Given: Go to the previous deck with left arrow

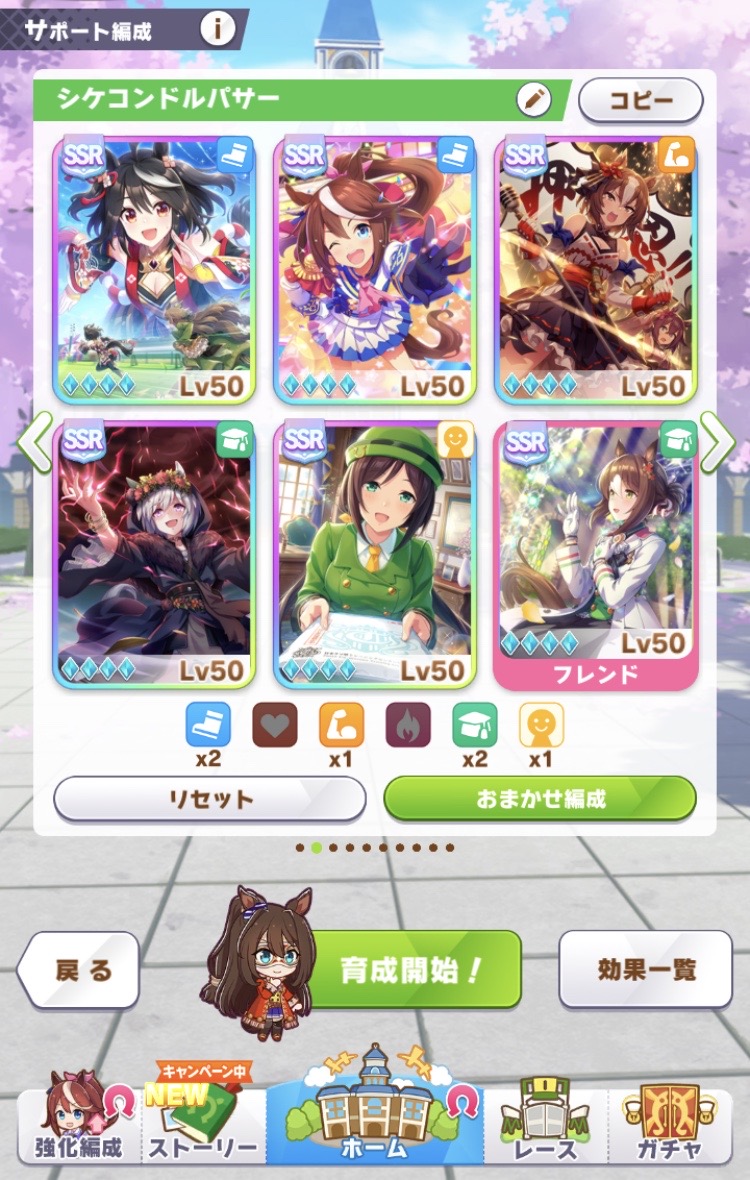Looking at the screenshot, I should click(x=36, y=441).
